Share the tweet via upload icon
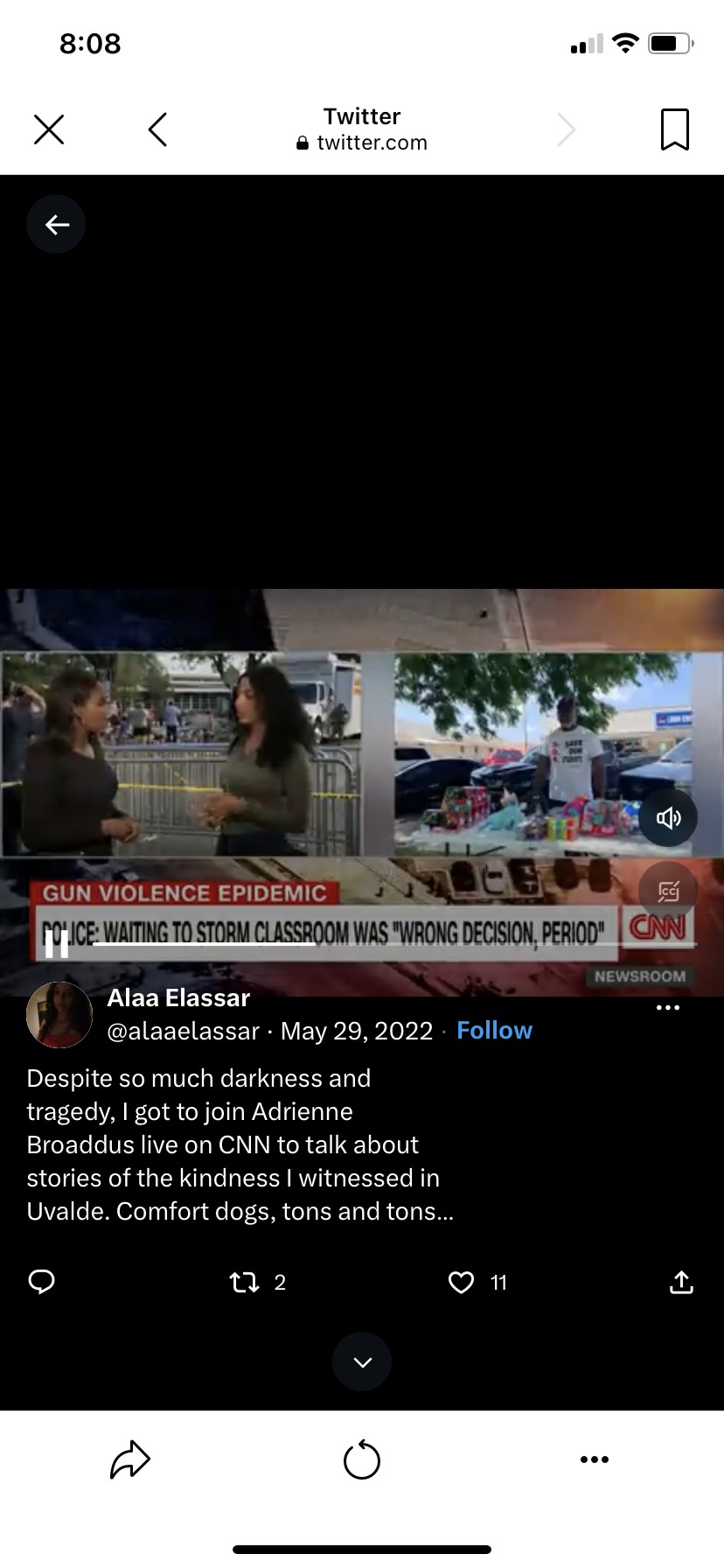 coord(681,1283)
